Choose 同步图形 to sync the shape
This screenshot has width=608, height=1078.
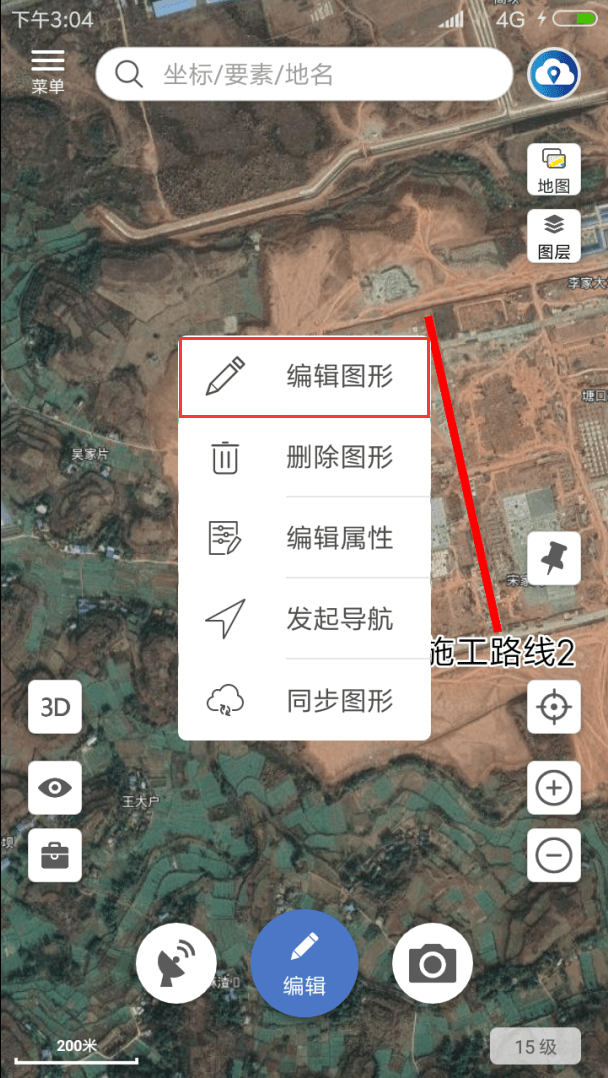coord(305,700)
